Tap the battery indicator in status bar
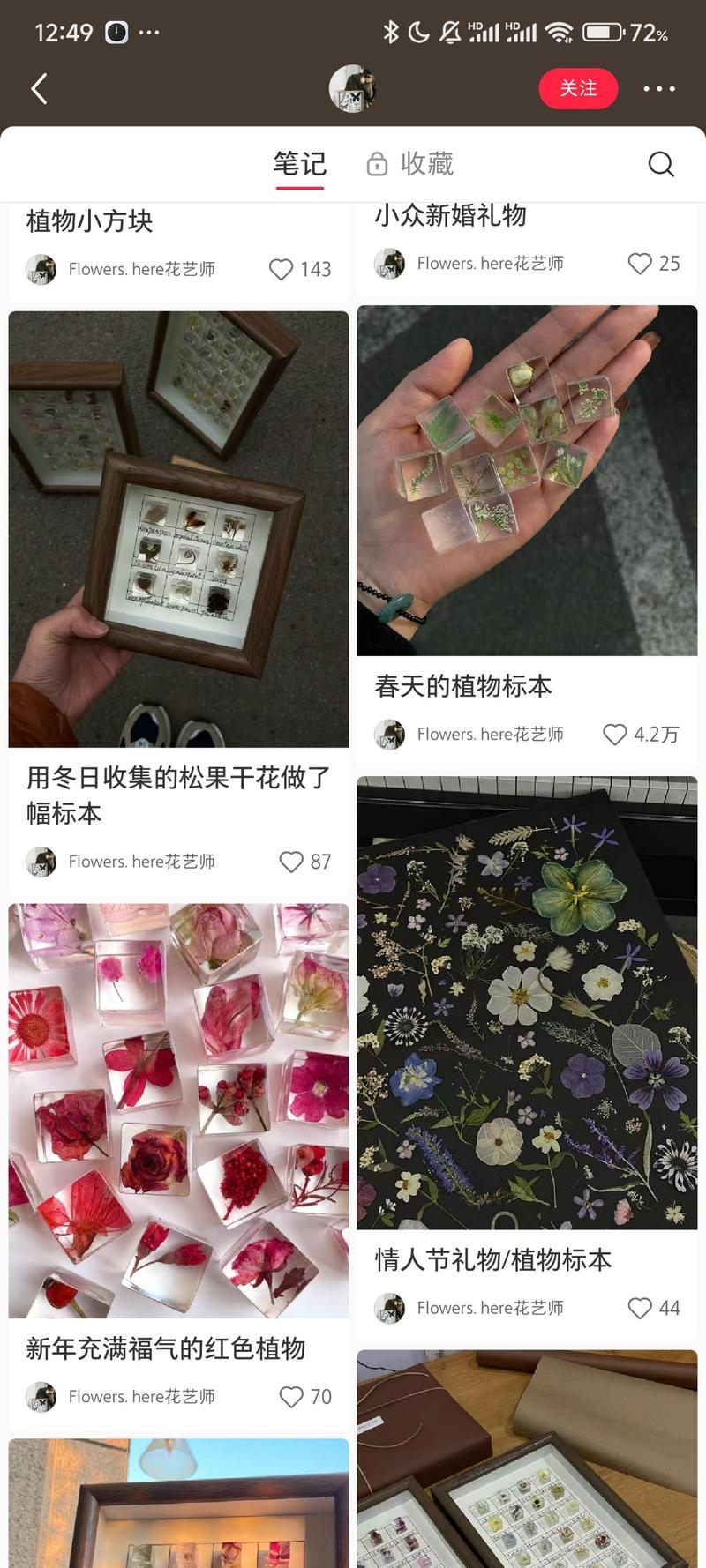706x1568 pixels. click(603, 32)
